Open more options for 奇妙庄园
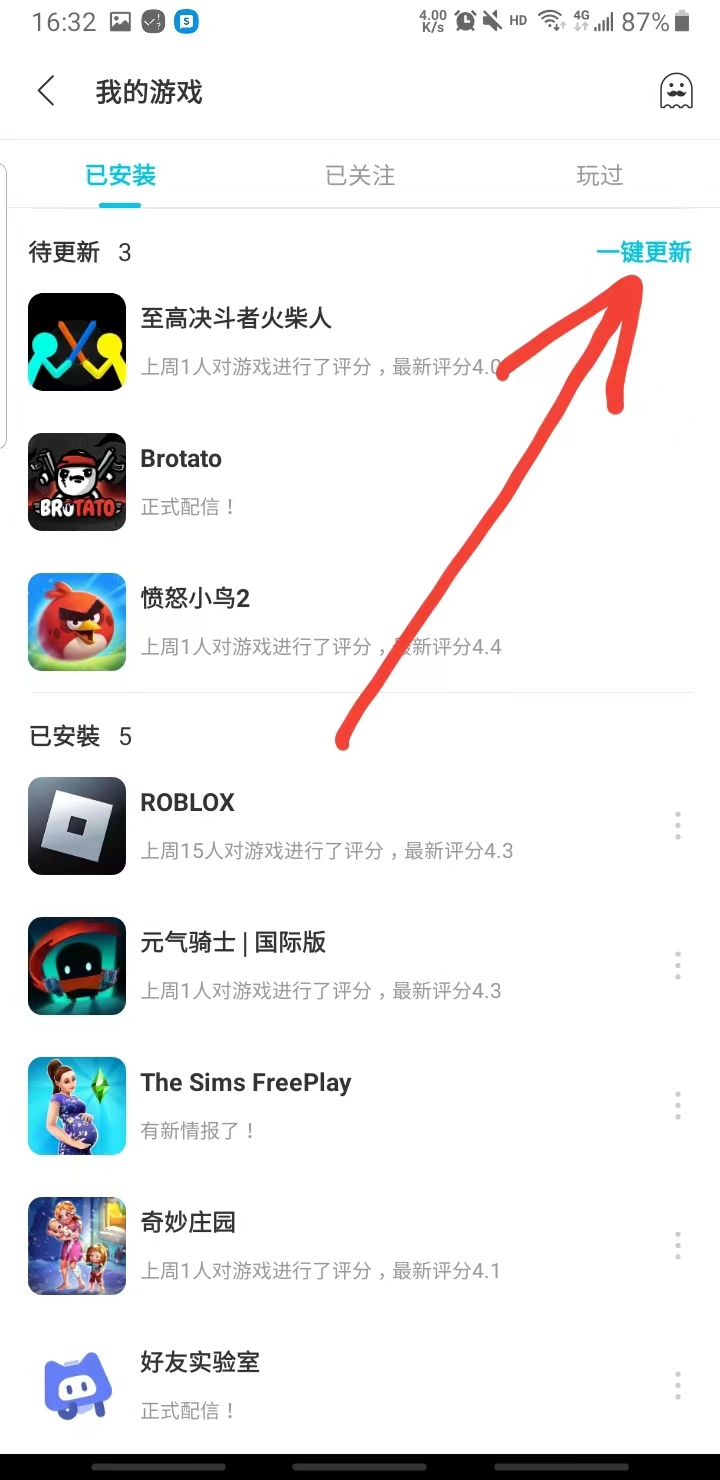The image size is (720, 1480). coord(677,1246)
